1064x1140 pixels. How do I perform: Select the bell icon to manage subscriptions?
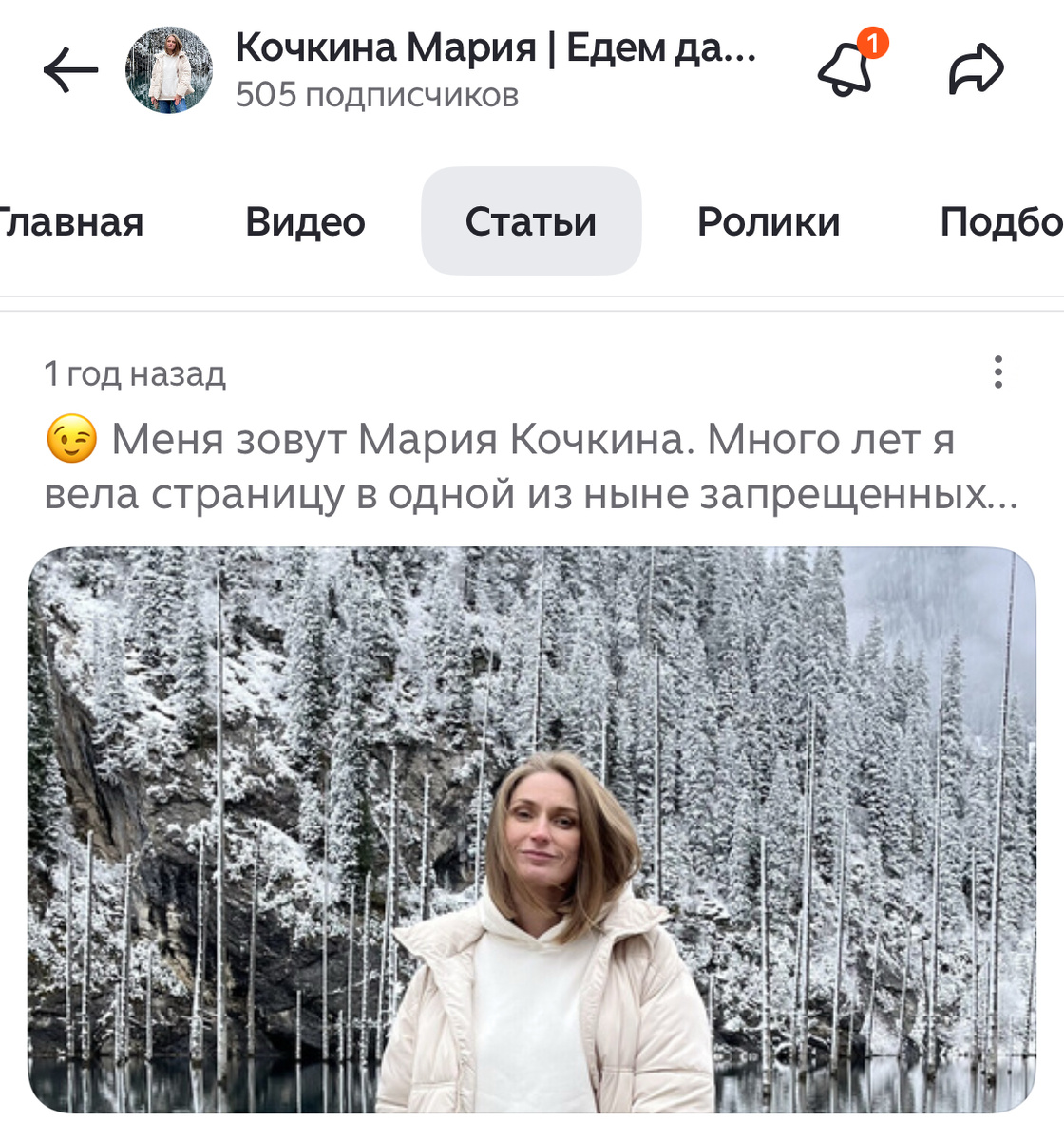pyautogui.click(x=845, y=71)
